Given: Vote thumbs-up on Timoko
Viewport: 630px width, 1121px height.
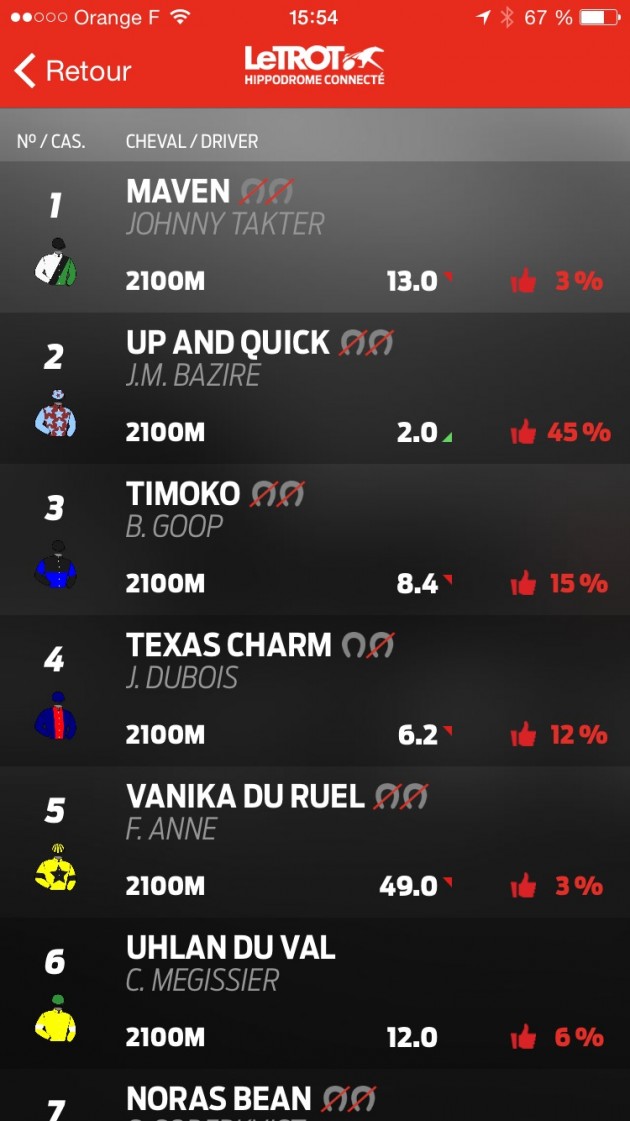Looking at the screenshot, I should tap(523, 583).
